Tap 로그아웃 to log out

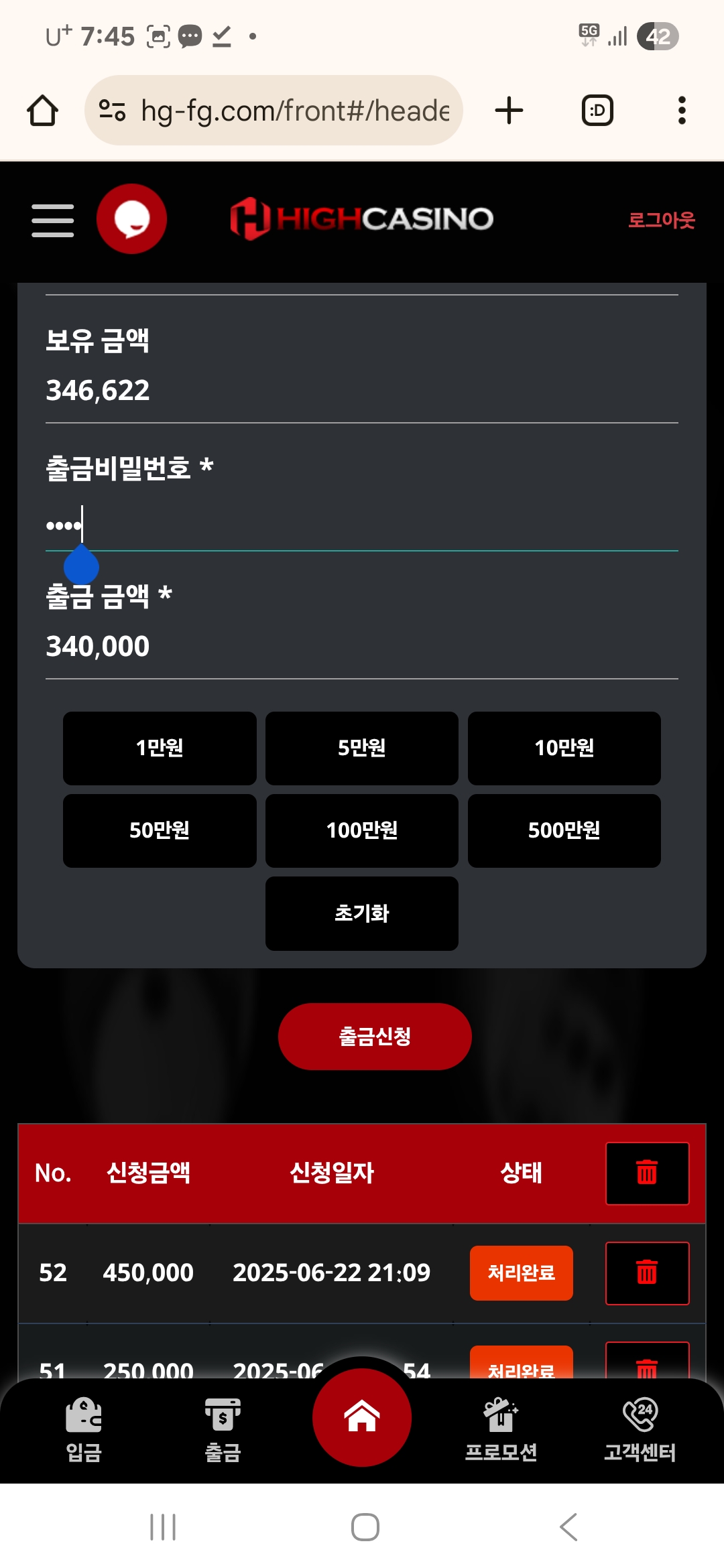[x=661, y=220]
